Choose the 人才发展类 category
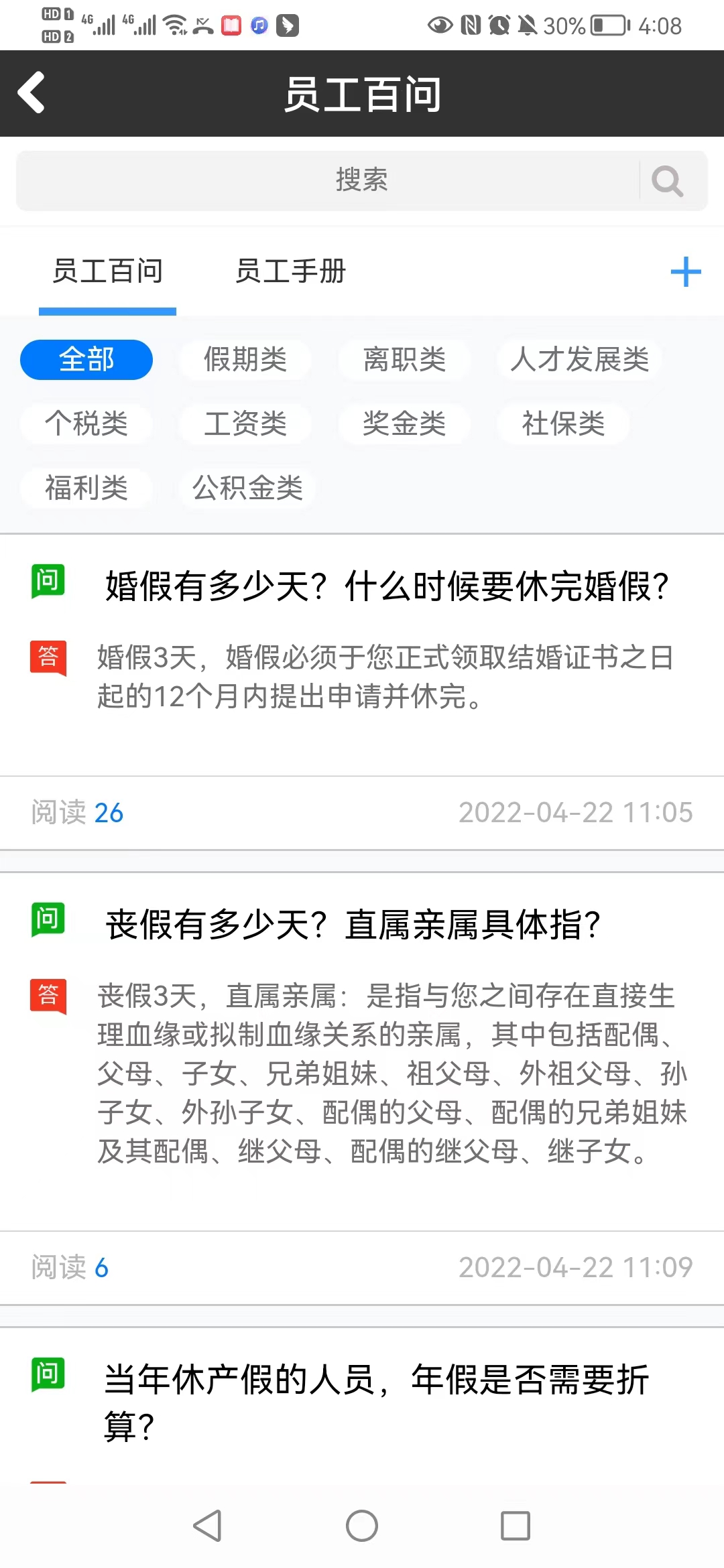724x1568 pixels. [x=579, y=360]
